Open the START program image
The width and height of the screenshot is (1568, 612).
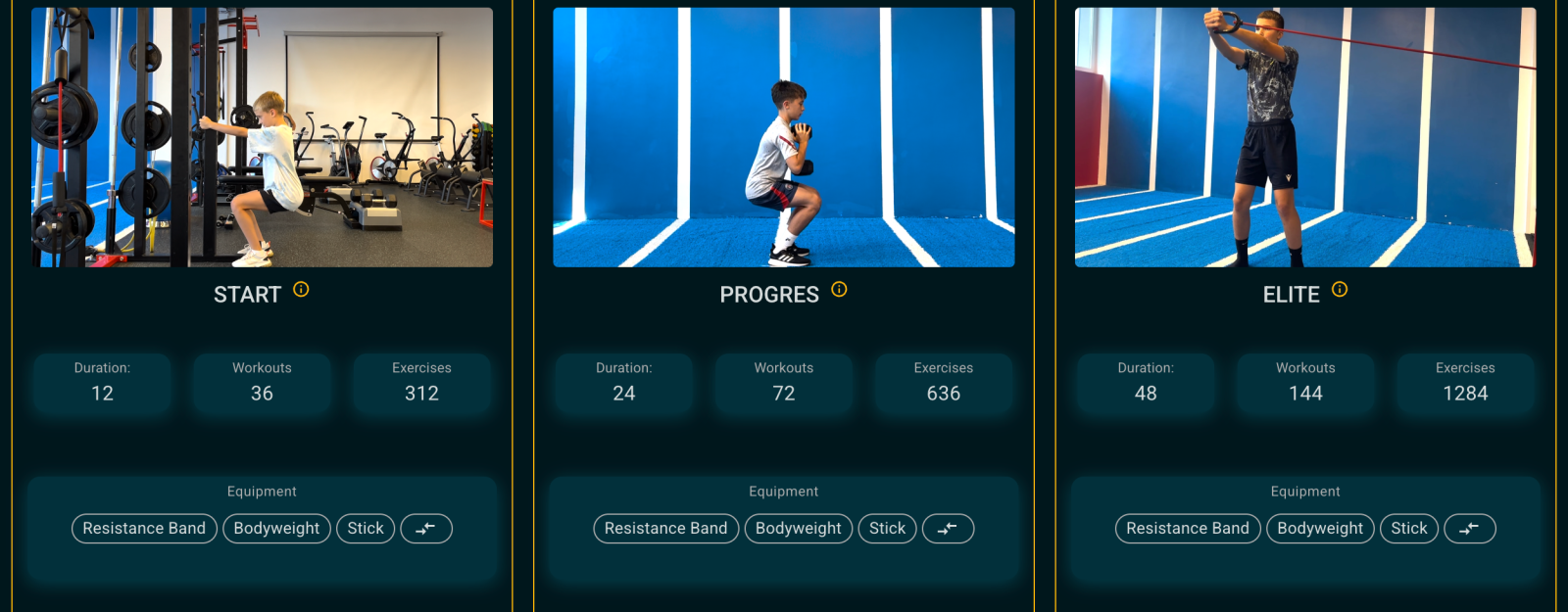[262, 137]
